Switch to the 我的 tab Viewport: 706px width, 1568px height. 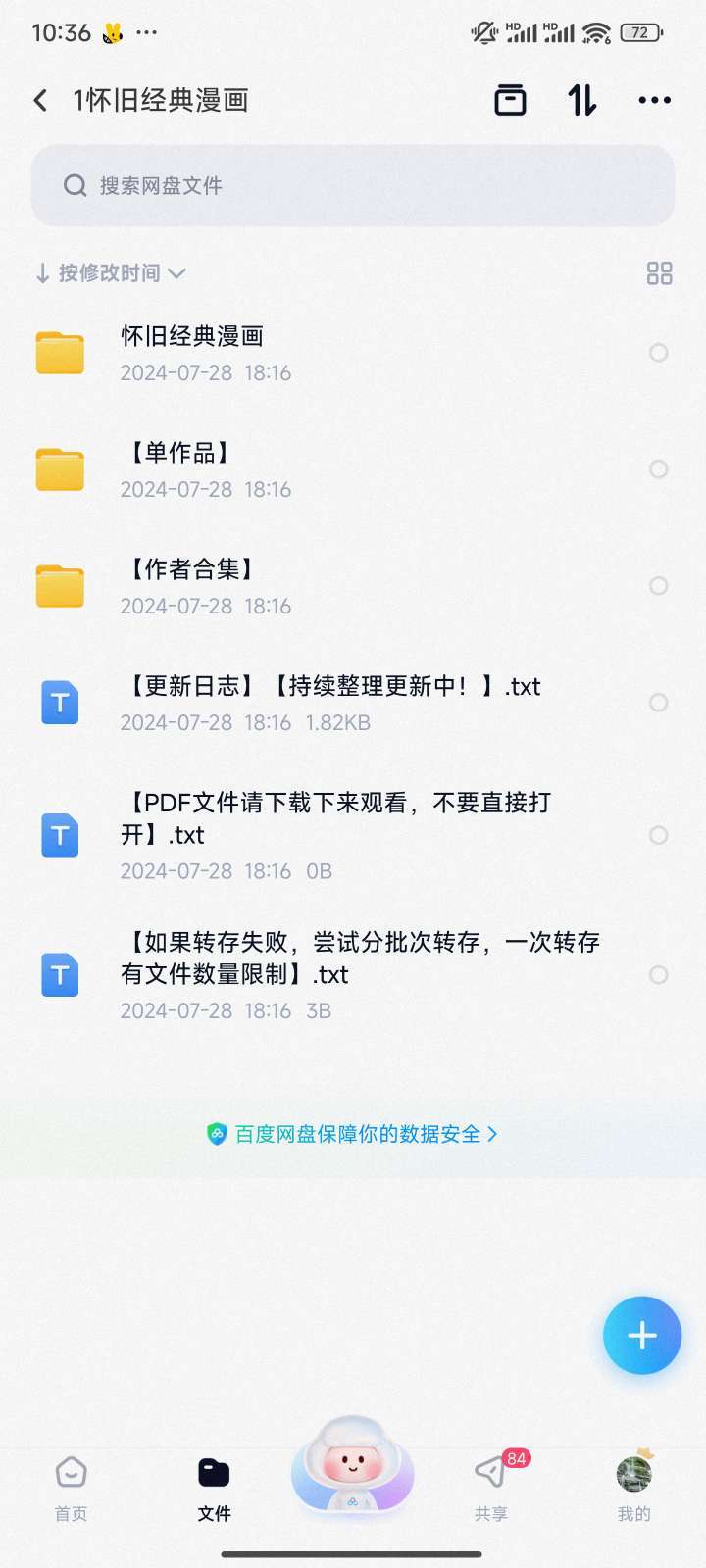(634, 1490)
